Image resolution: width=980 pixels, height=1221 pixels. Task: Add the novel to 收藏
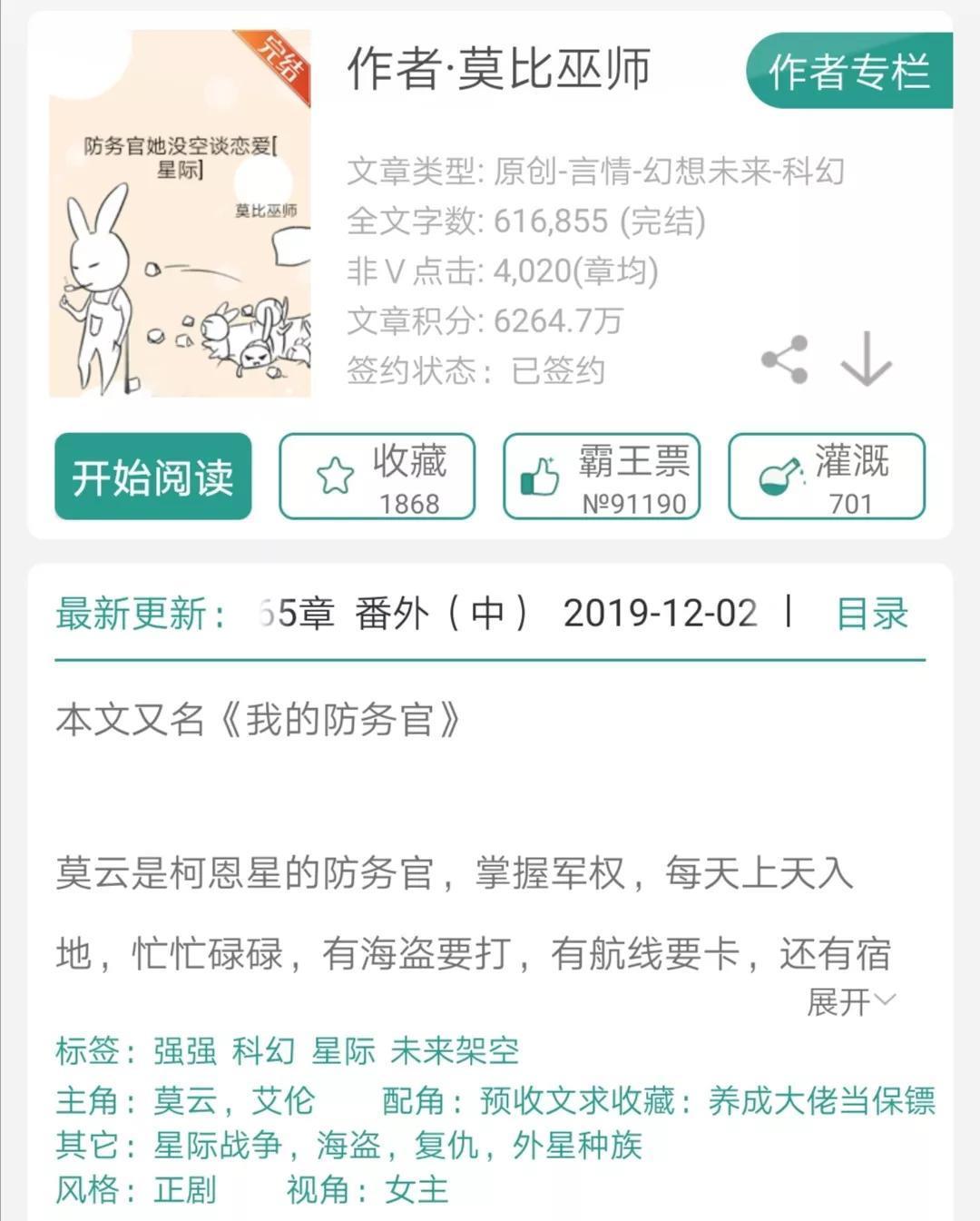tap(377, 477)
